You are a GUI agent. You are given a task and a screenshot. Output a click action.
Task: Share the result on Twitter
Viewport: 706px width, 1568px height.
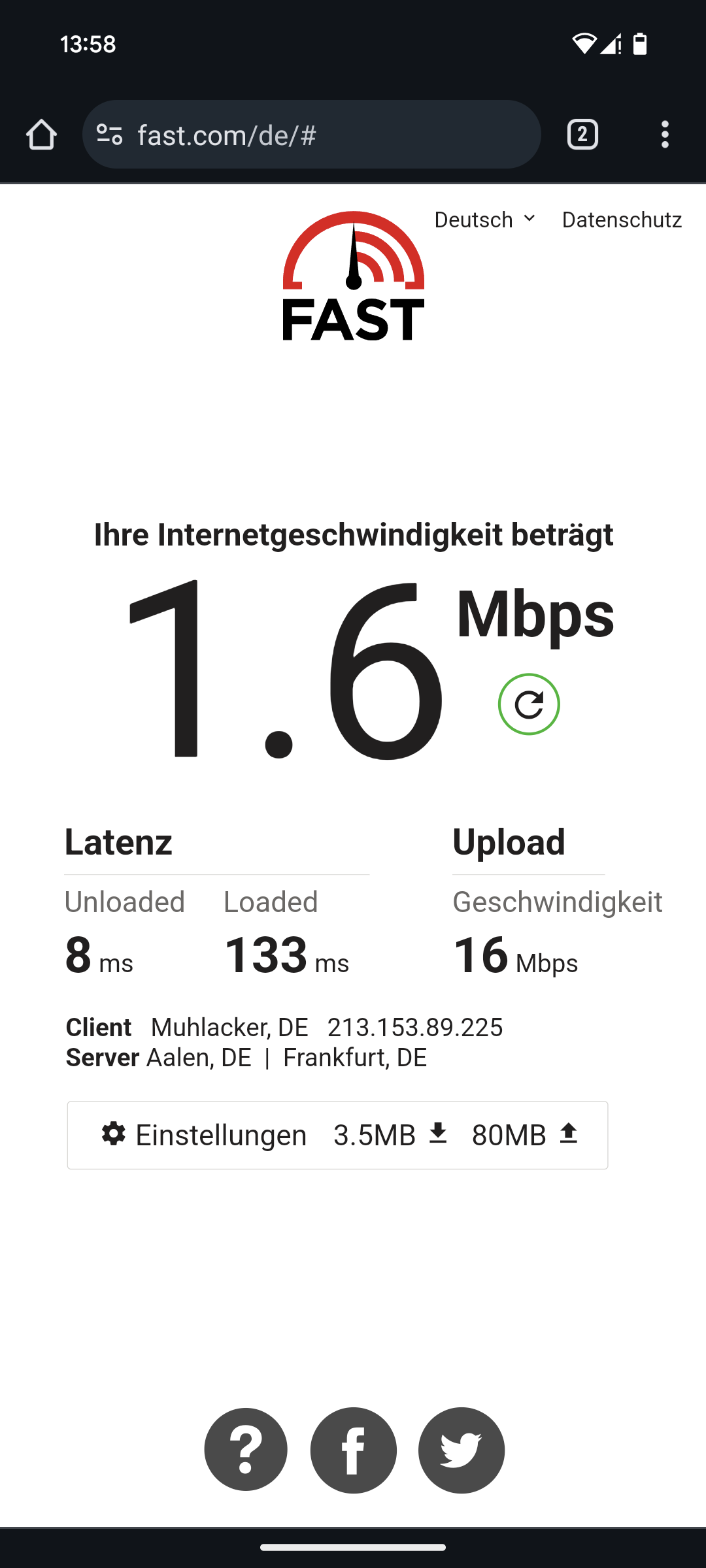(x=462, y=1450)
